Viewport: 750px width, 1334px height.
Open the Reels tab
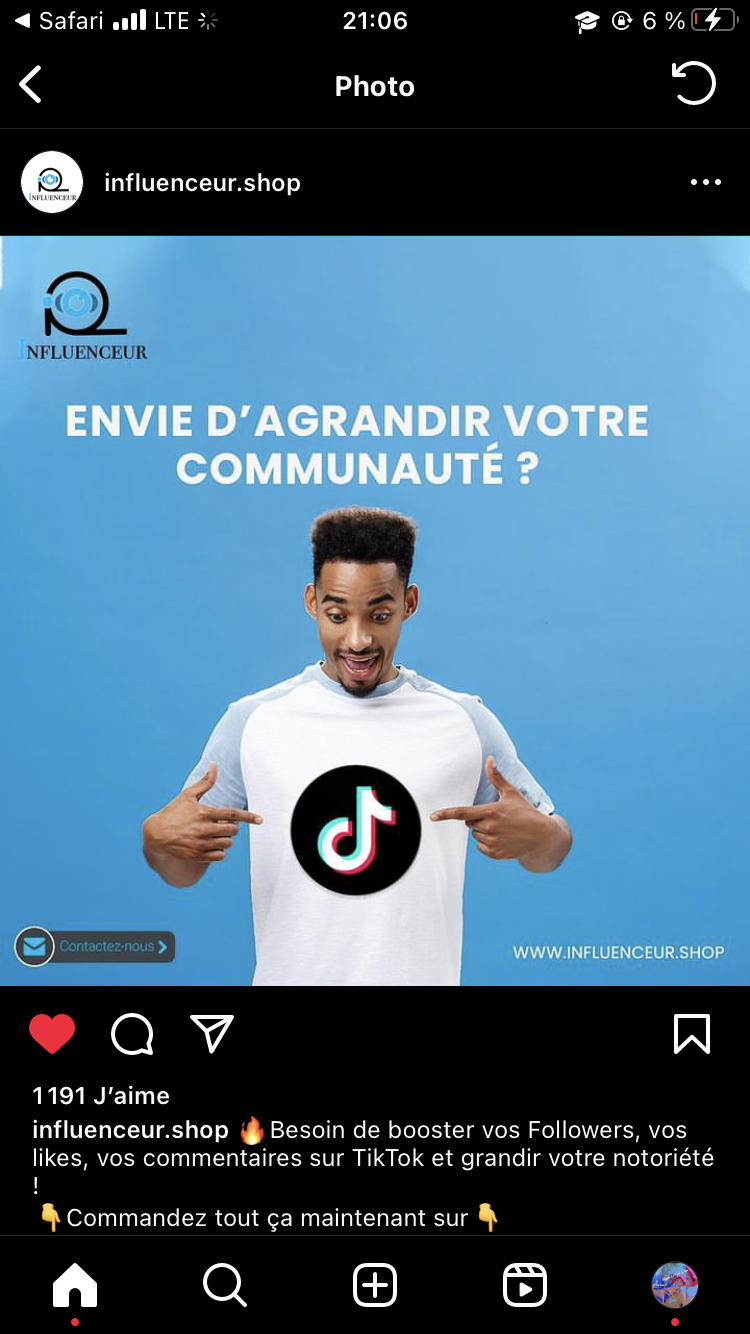525,1285
